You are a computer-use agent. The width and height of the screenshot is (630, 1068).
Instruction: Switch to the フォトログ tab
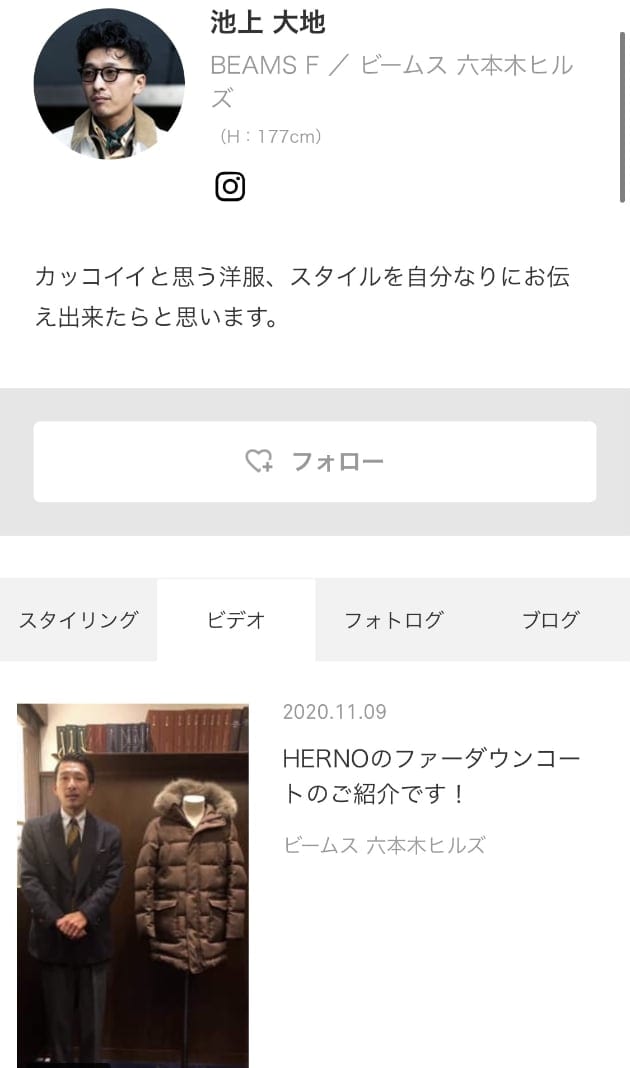(x=393, y=620)
